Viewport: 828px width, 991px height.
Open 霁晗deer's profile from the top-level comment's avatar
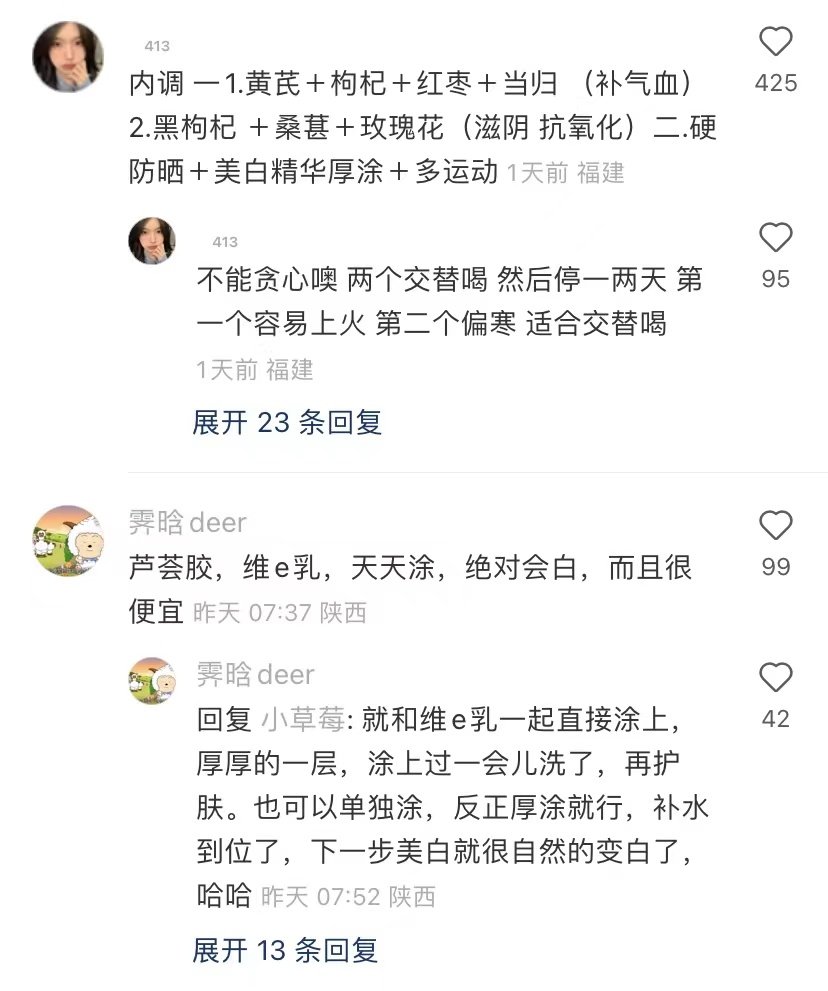click(69, 541)
